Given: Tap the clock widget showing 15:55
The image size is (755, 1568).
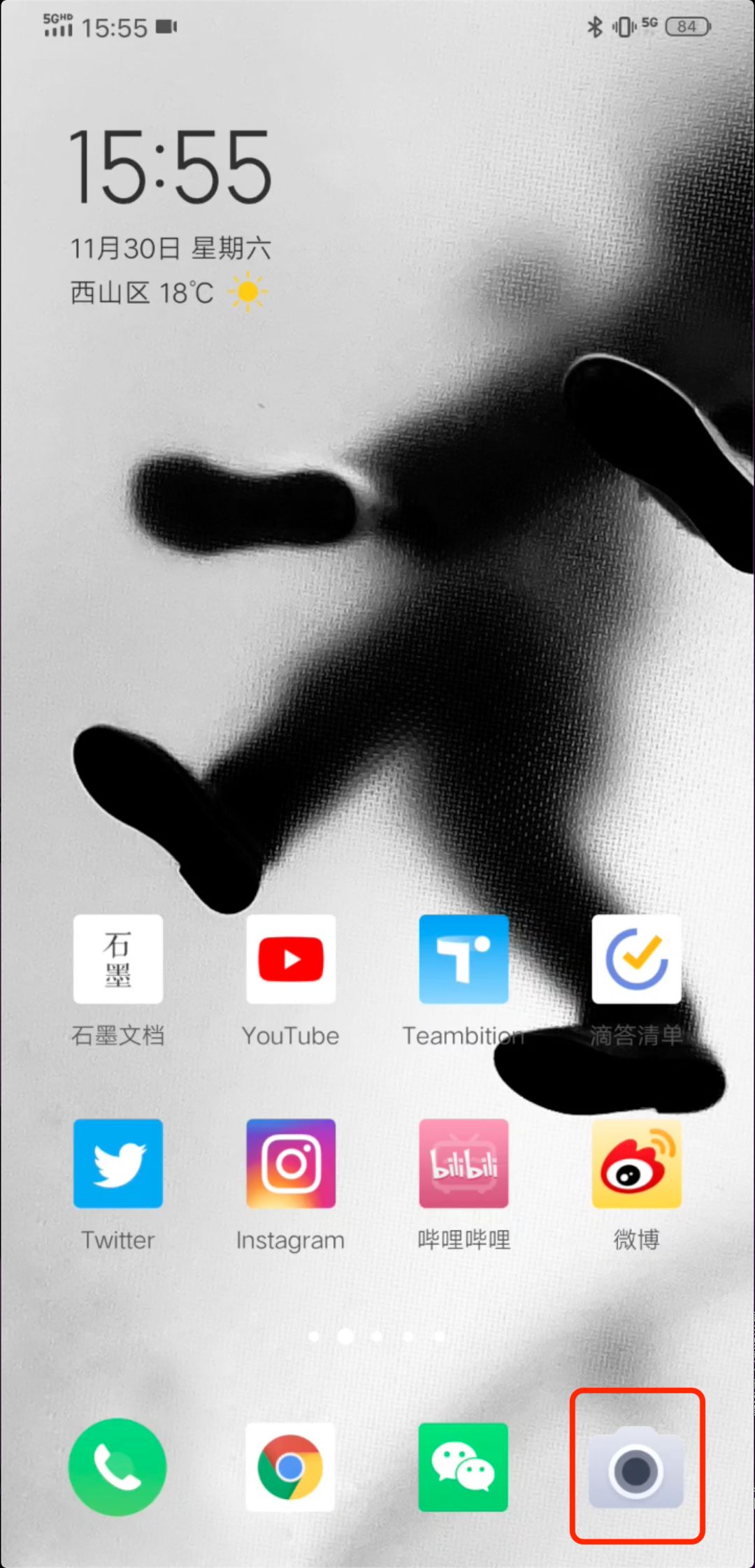Looking at the screenshot, I should coord(170,166).
